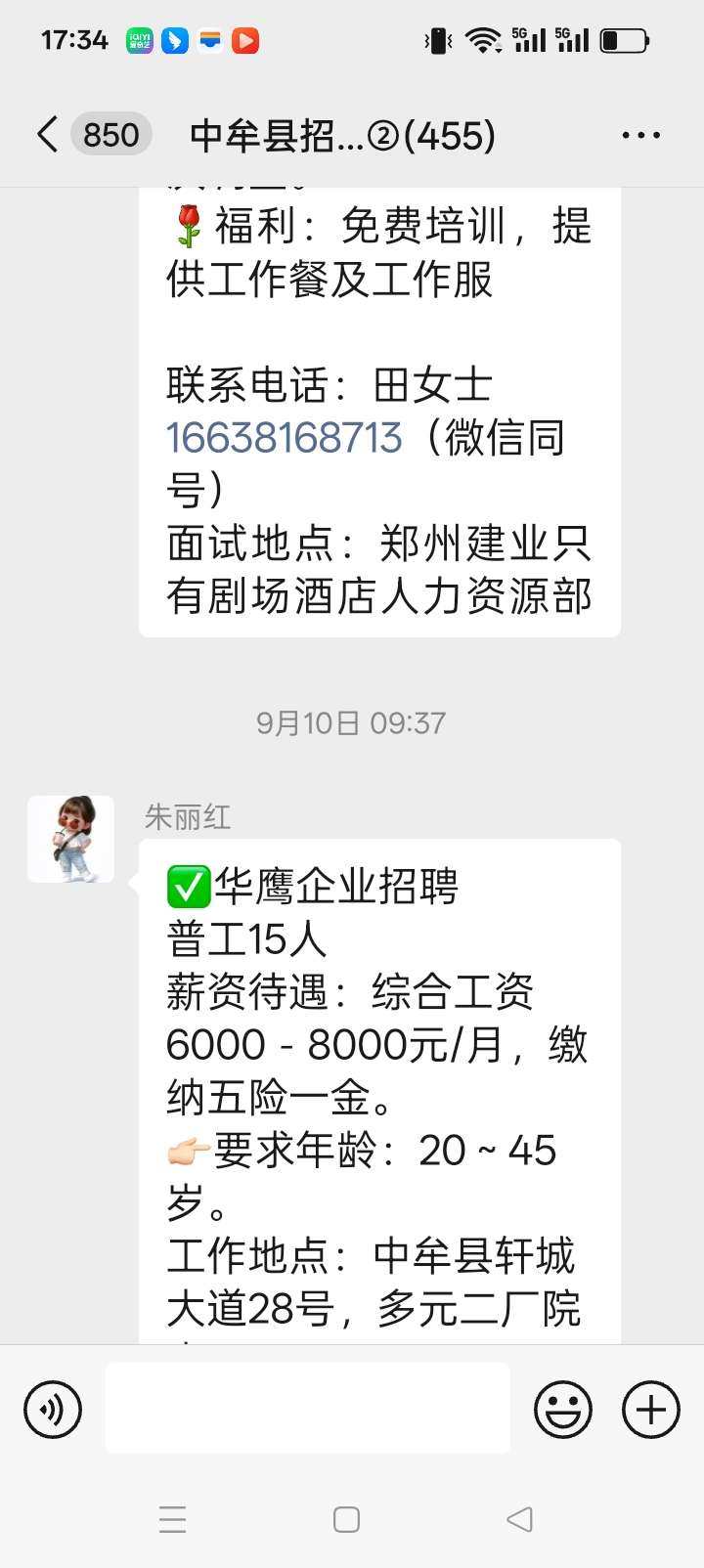Tap the phone number 16638168713
Screen dimensions: 704x1568
click(x=285, y=438)
